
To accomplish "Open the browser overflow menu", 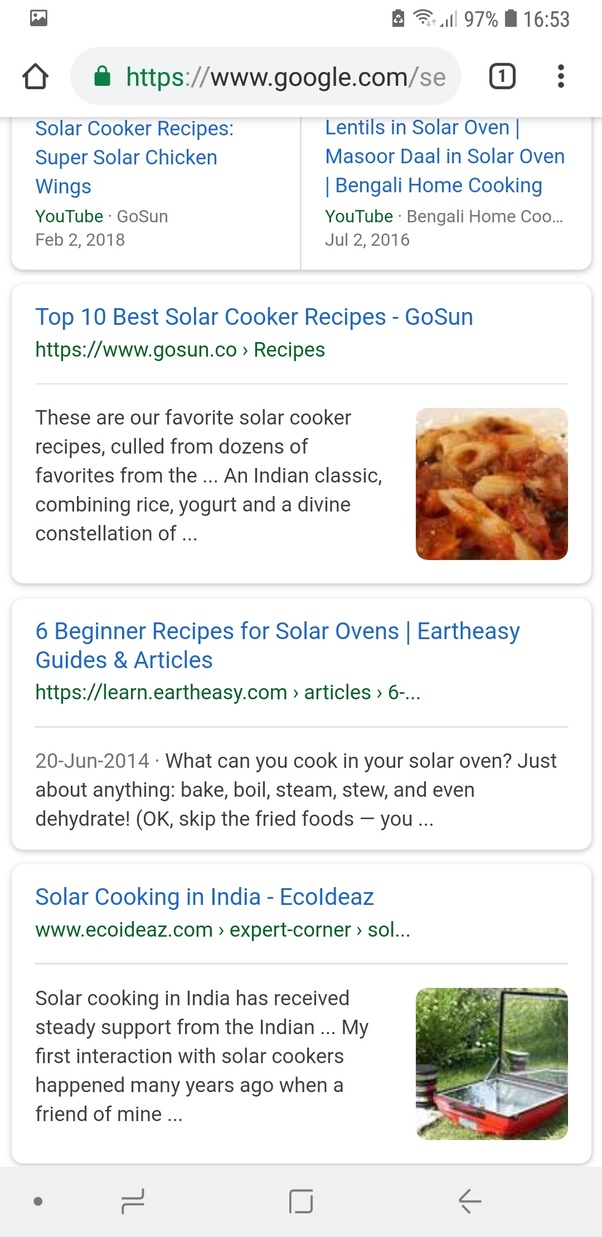I will tap(561, 77).
